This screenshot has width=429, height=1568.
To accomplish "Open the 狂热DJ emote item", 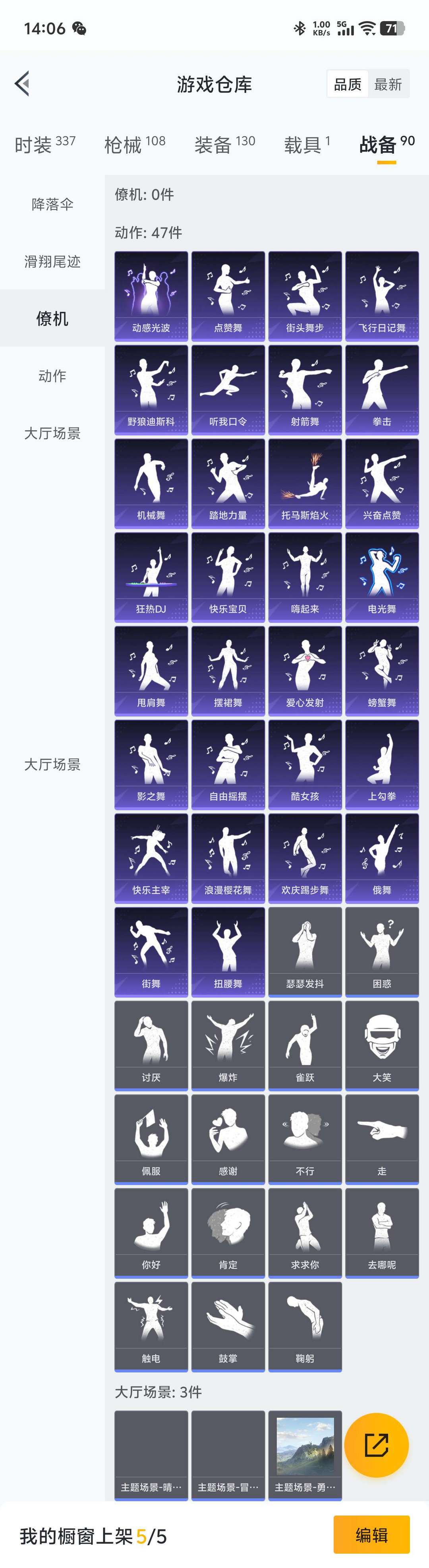I will 151,576.
